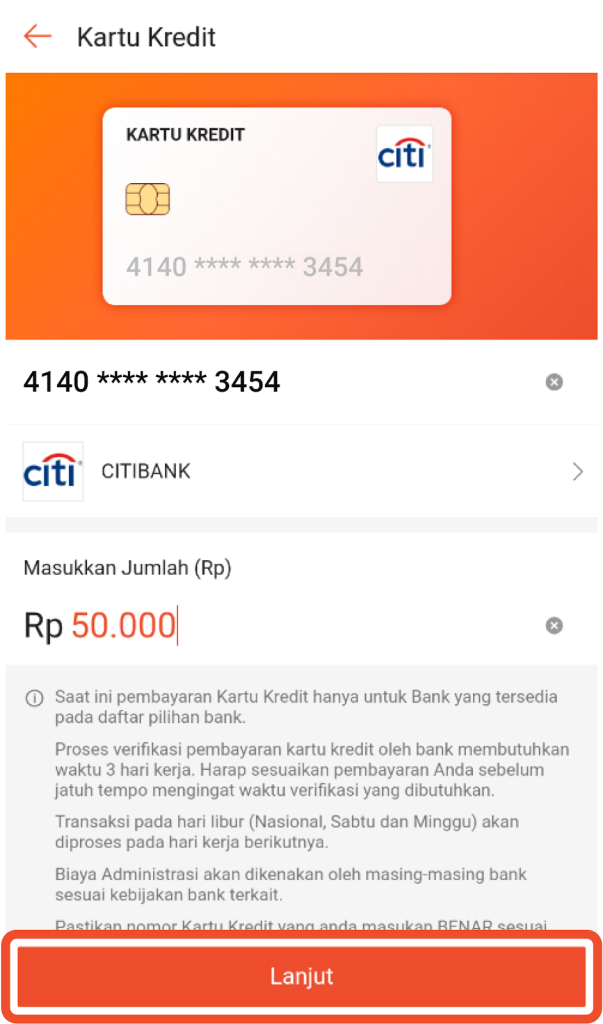Tap the Lanjut button to continue
The image size is (603, 1024).
[301, 976]
